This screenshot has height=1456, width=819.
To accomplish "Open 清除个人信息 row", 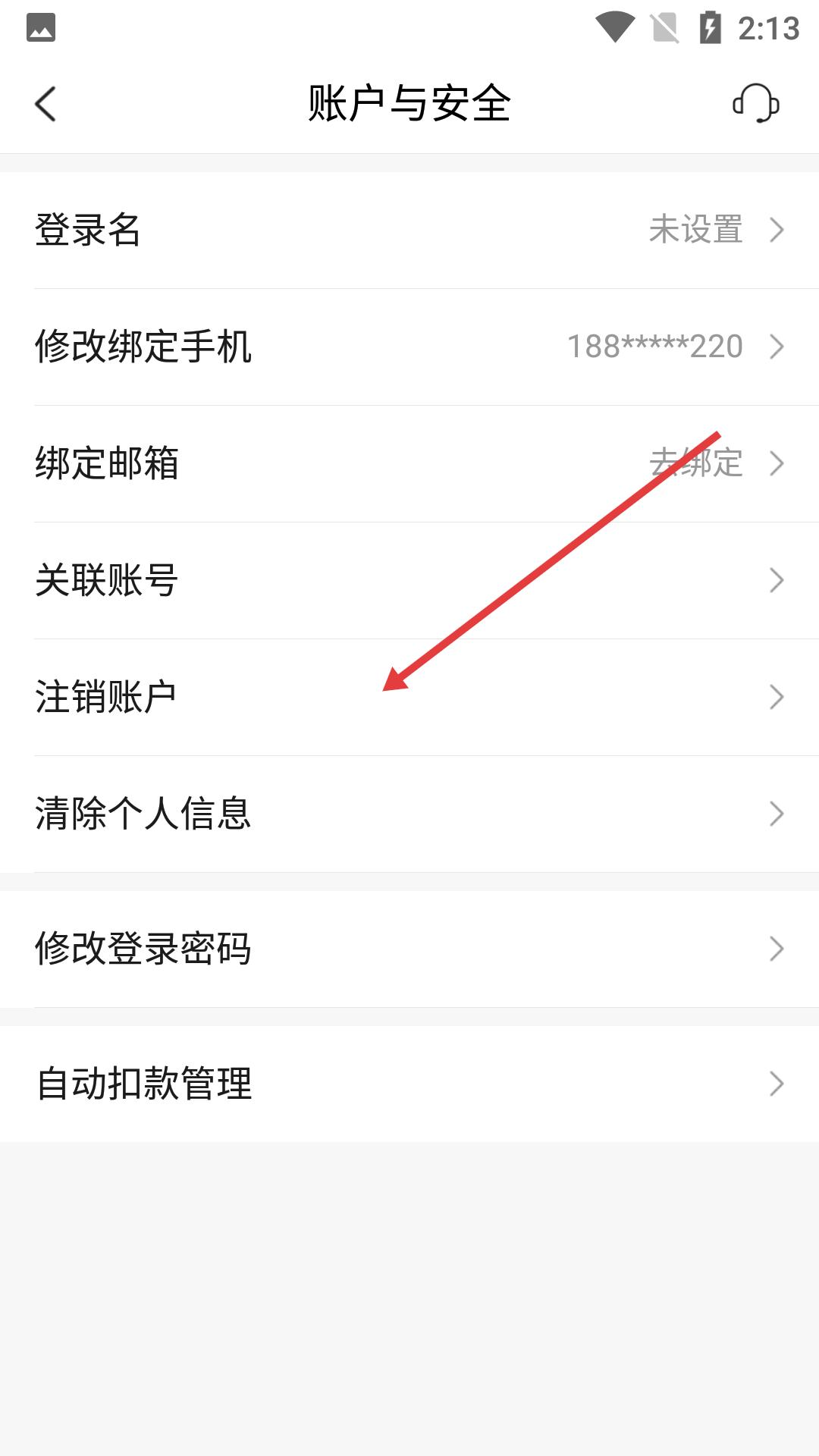I will tap(409, 814).
